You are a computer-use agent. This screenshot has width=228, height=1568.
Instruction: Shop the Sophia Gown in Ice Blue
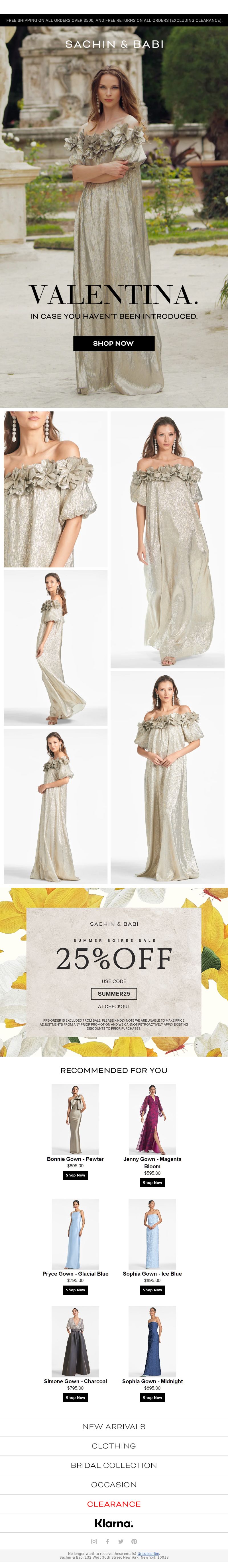[152, 1290]
